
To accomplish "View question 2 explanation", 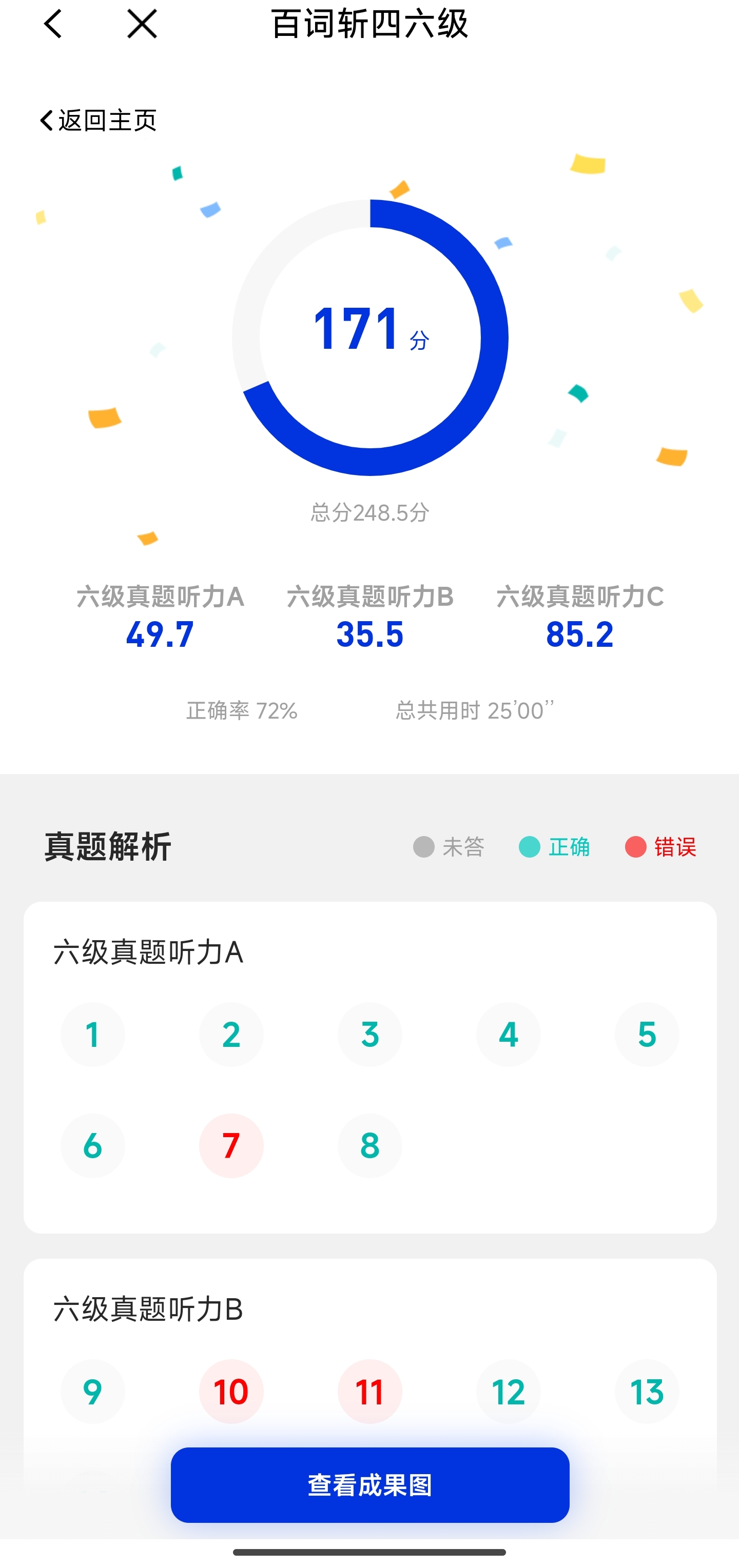I will click(x=231, y=1034).
